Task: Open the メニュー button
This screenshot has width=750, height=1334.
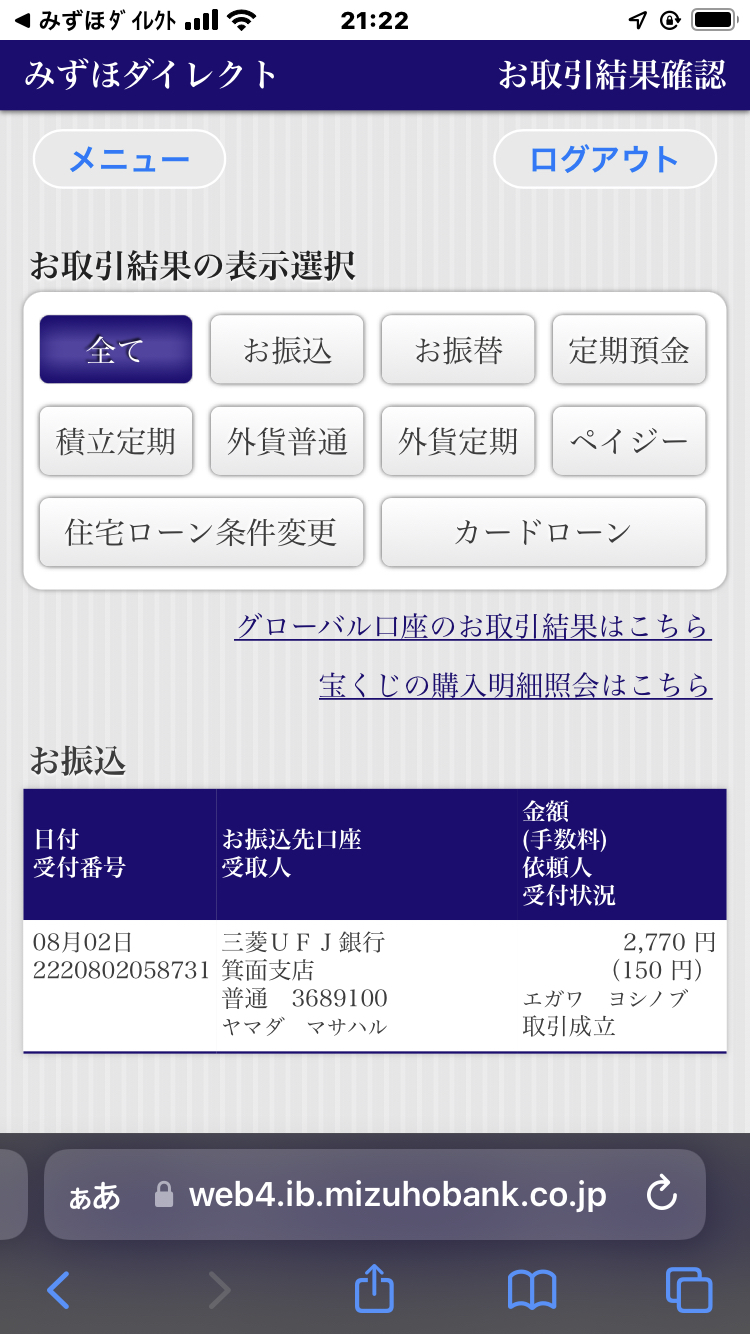Action: point(129,159)
